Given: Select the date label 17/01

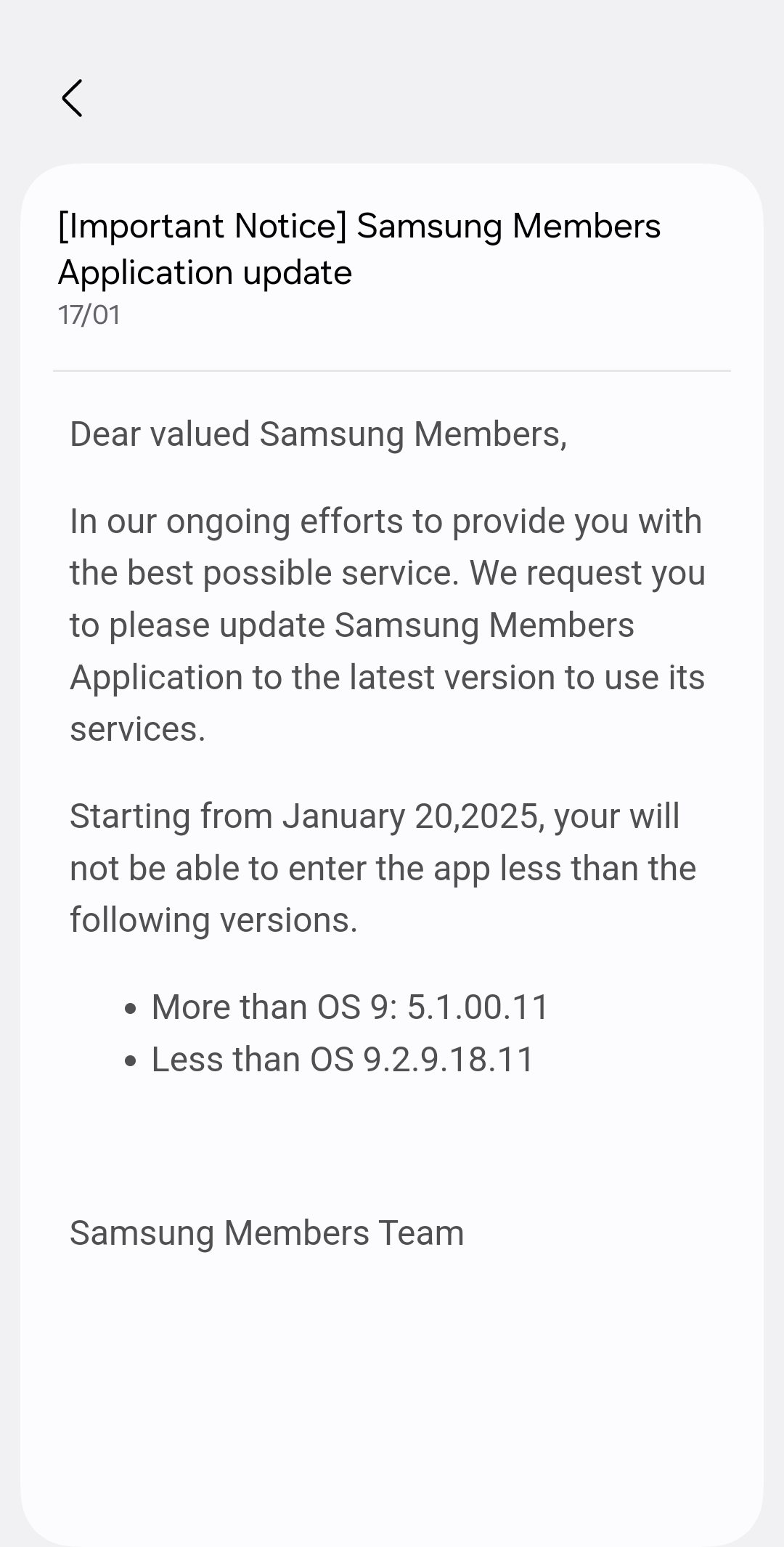Looking at the screenshot, I should (x=90, y=314).
